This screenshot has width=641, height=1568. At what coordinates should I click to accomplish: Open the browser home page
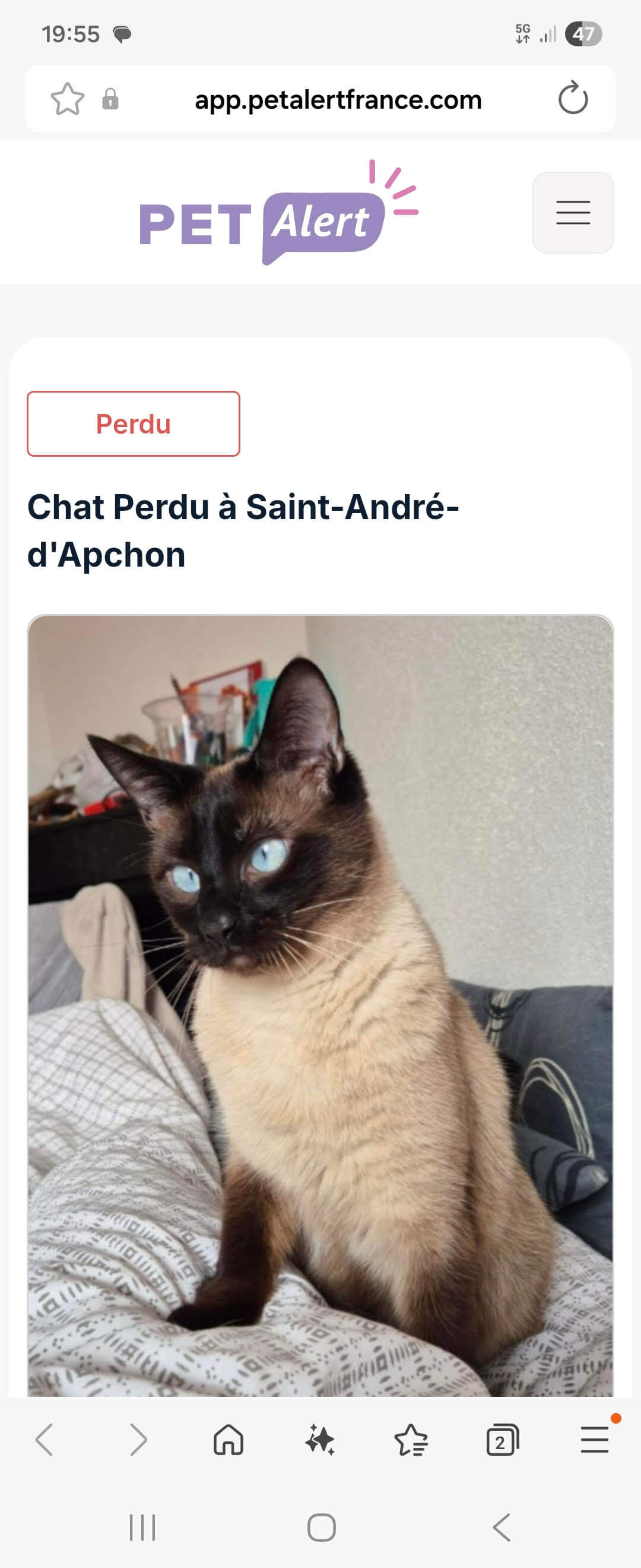click(x=229, y=1440)
